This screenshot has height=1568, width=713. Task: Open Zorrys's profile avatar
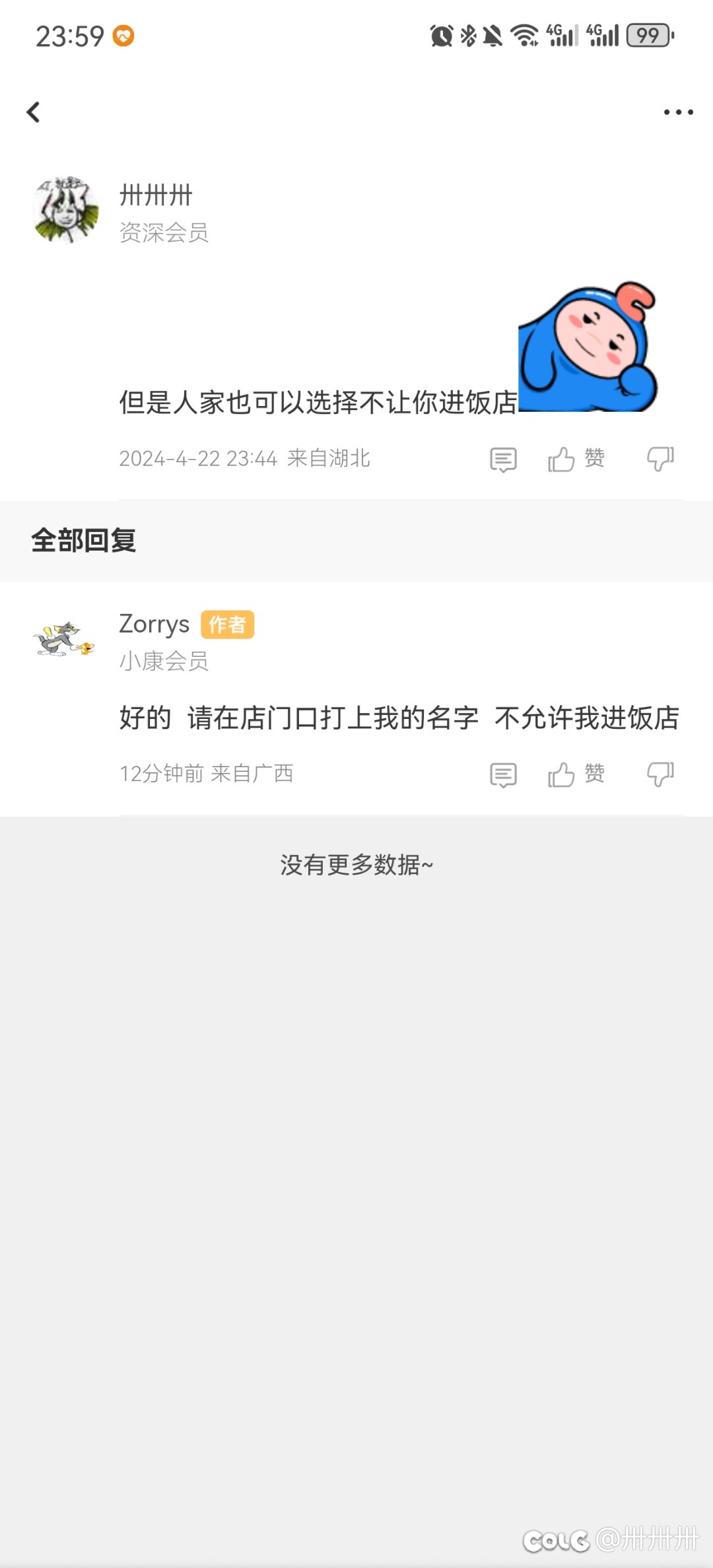pos(64,638)
